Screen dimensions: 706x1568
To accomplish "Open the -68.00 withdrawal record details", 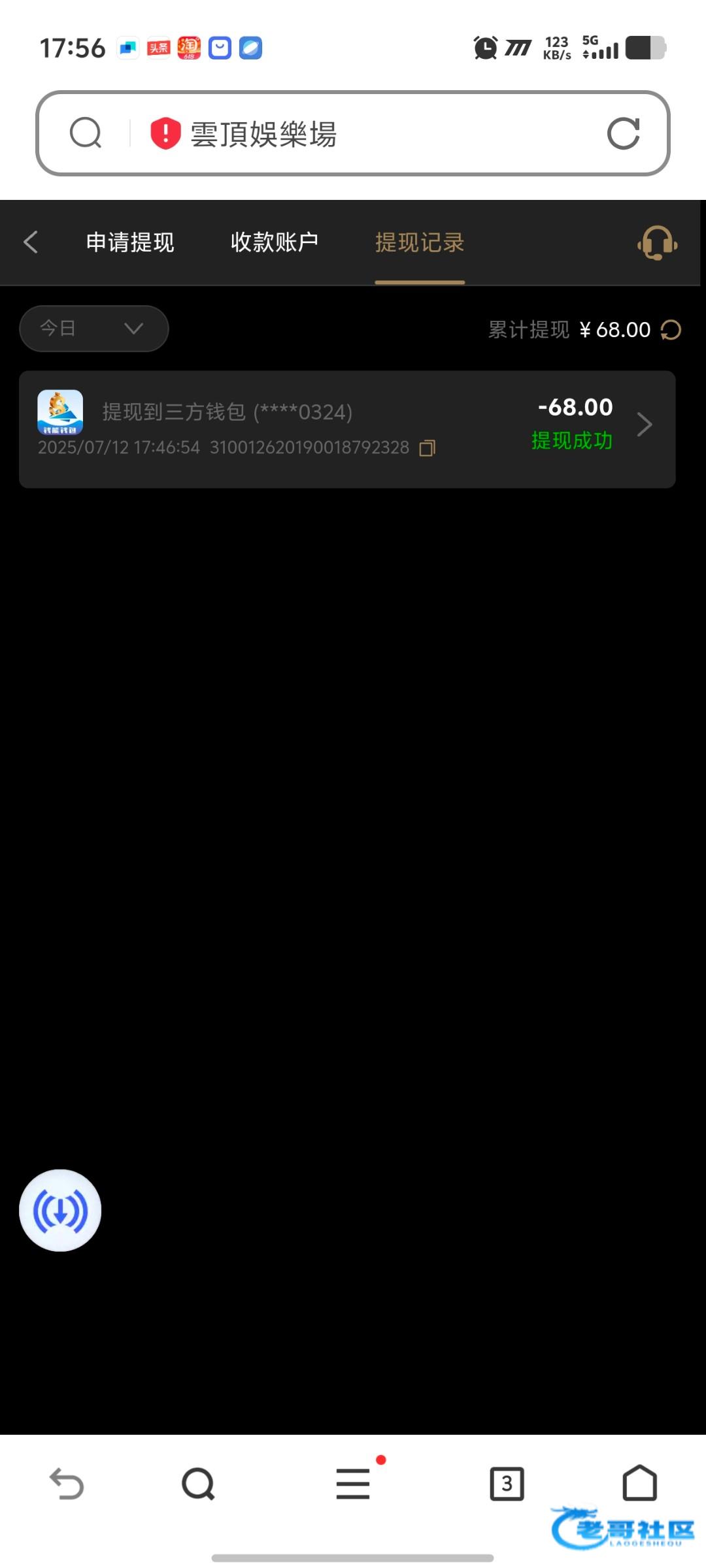I will pyautogui.click(x=644, y=425).
